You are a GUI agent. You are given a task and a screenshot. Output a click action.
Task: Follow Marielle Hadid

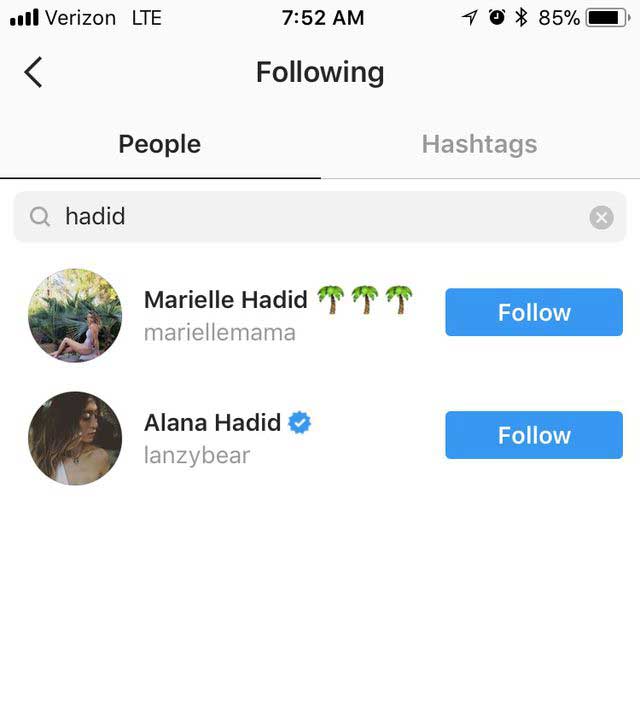coord(533,313)
